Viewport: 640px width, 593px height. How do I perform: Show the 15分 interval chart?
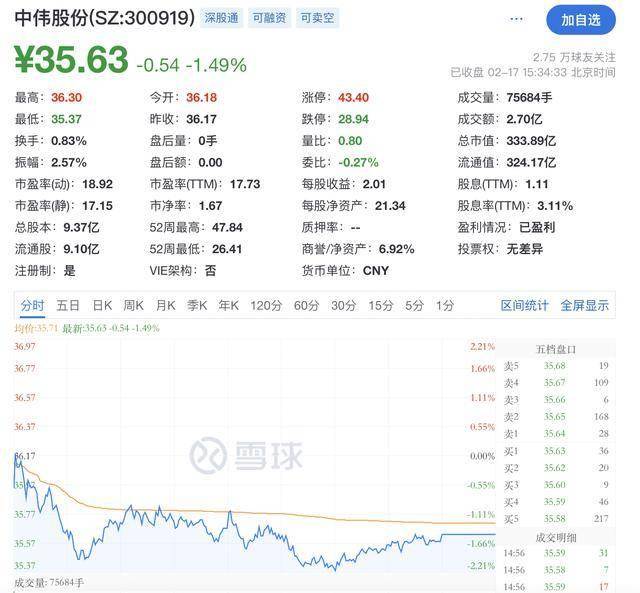click(x=380, y=305)
